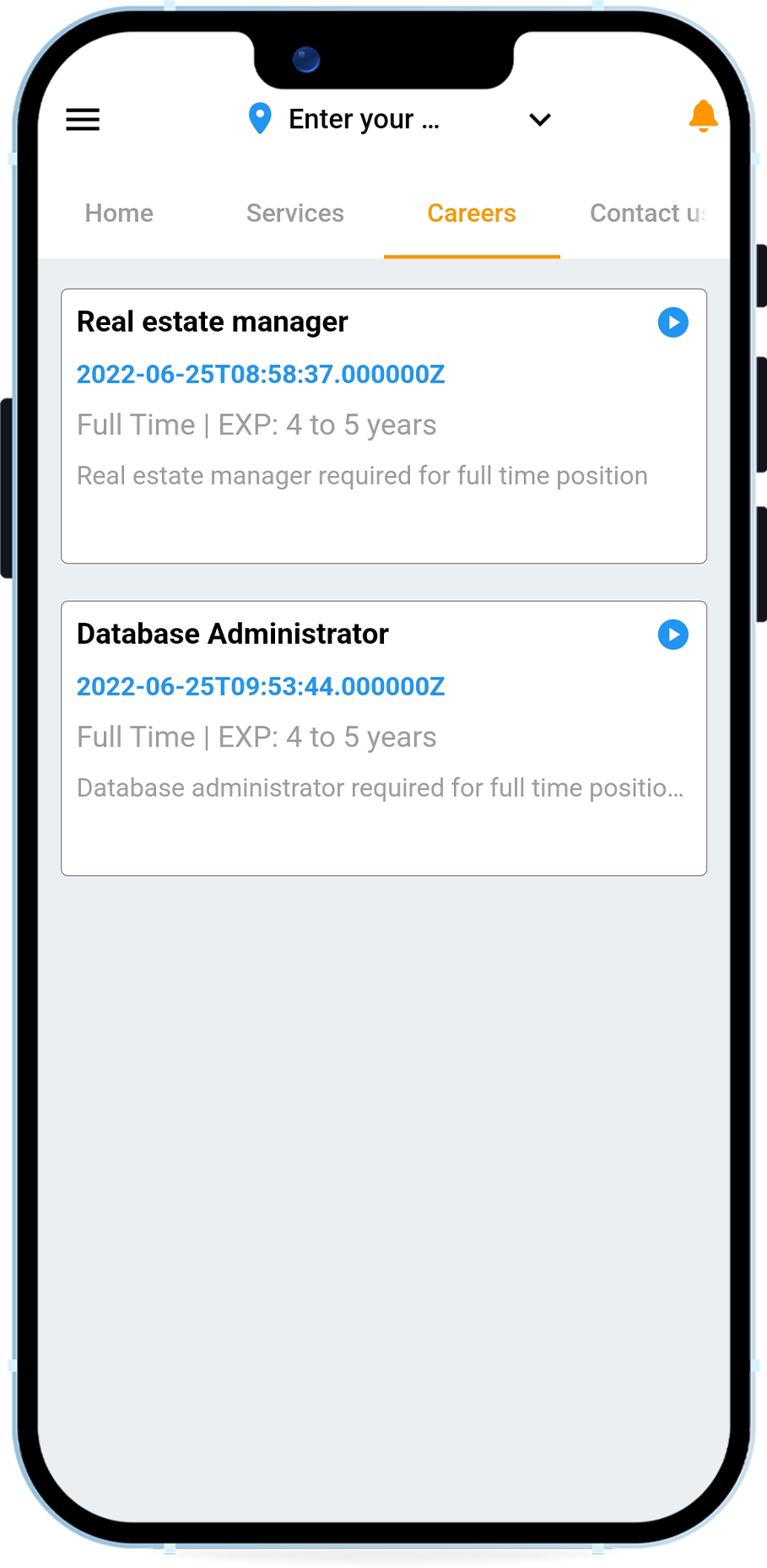The height and width of the screenshot is (1568, 767).
Task: Switch to the Home tab
Action: pyautogui.click(x=119, y=214)
